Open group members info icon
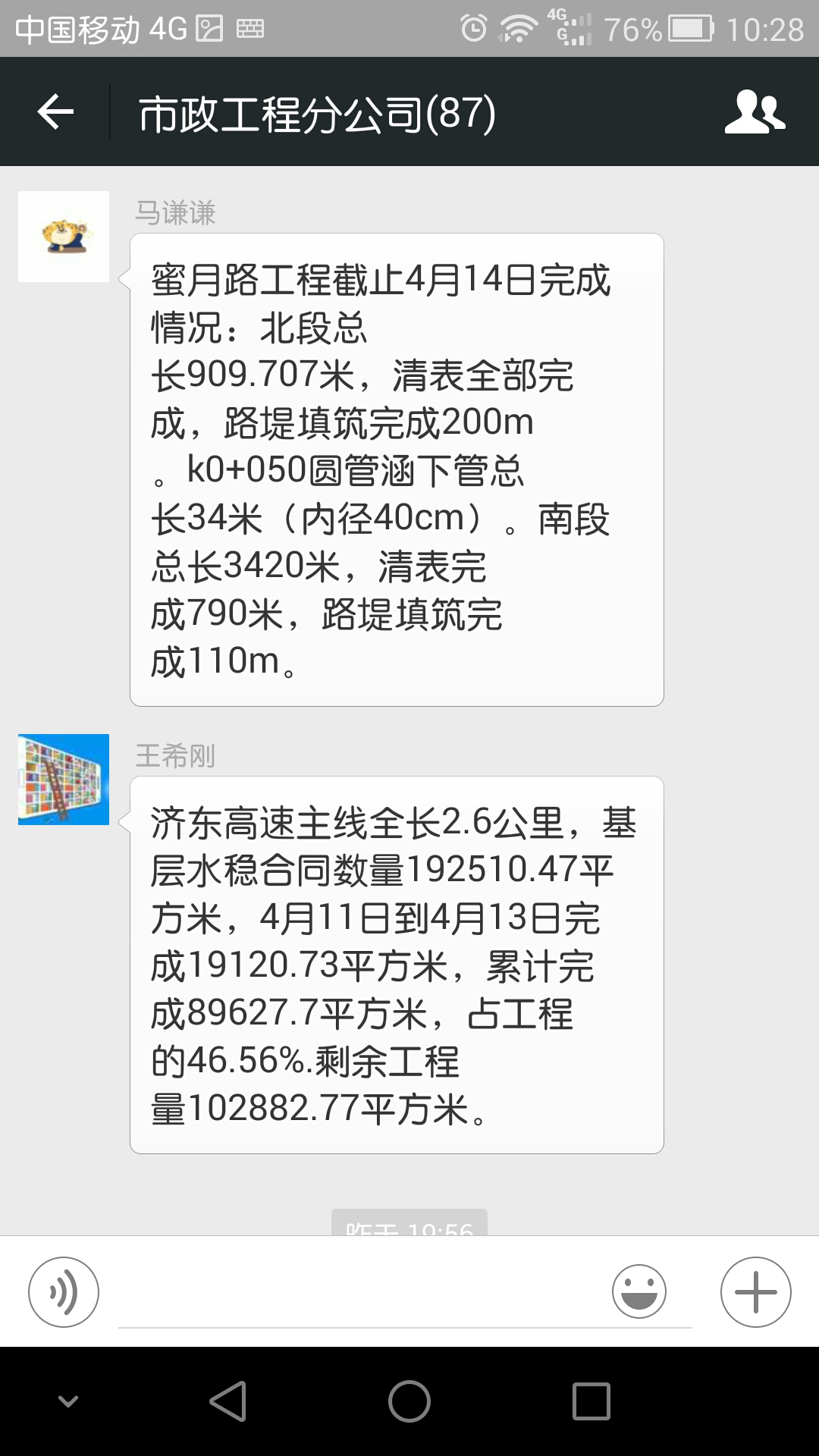The image size is (819, 1456). [754, 112]
